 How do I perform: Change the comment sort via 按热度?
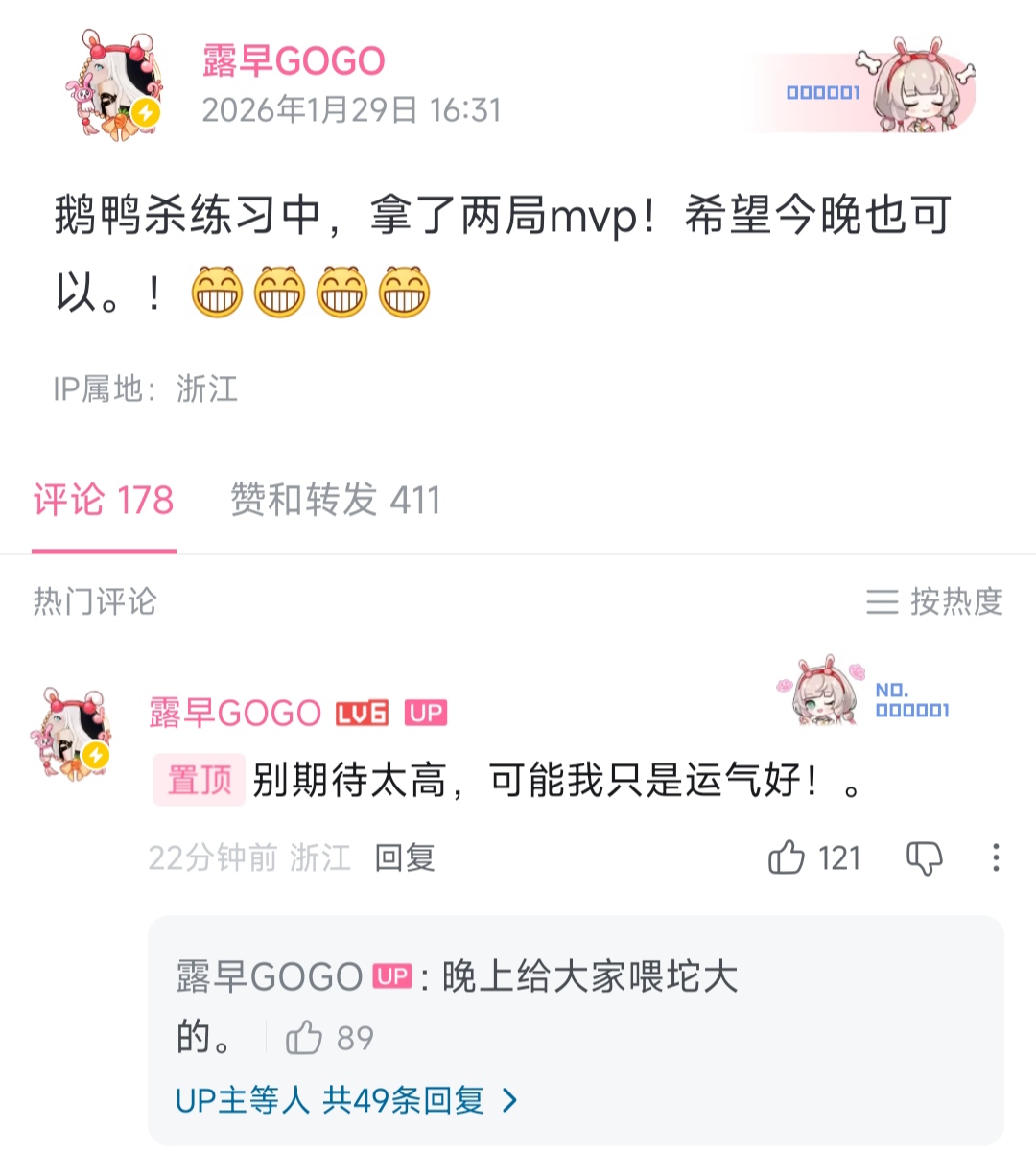click(x=934, y=601)
